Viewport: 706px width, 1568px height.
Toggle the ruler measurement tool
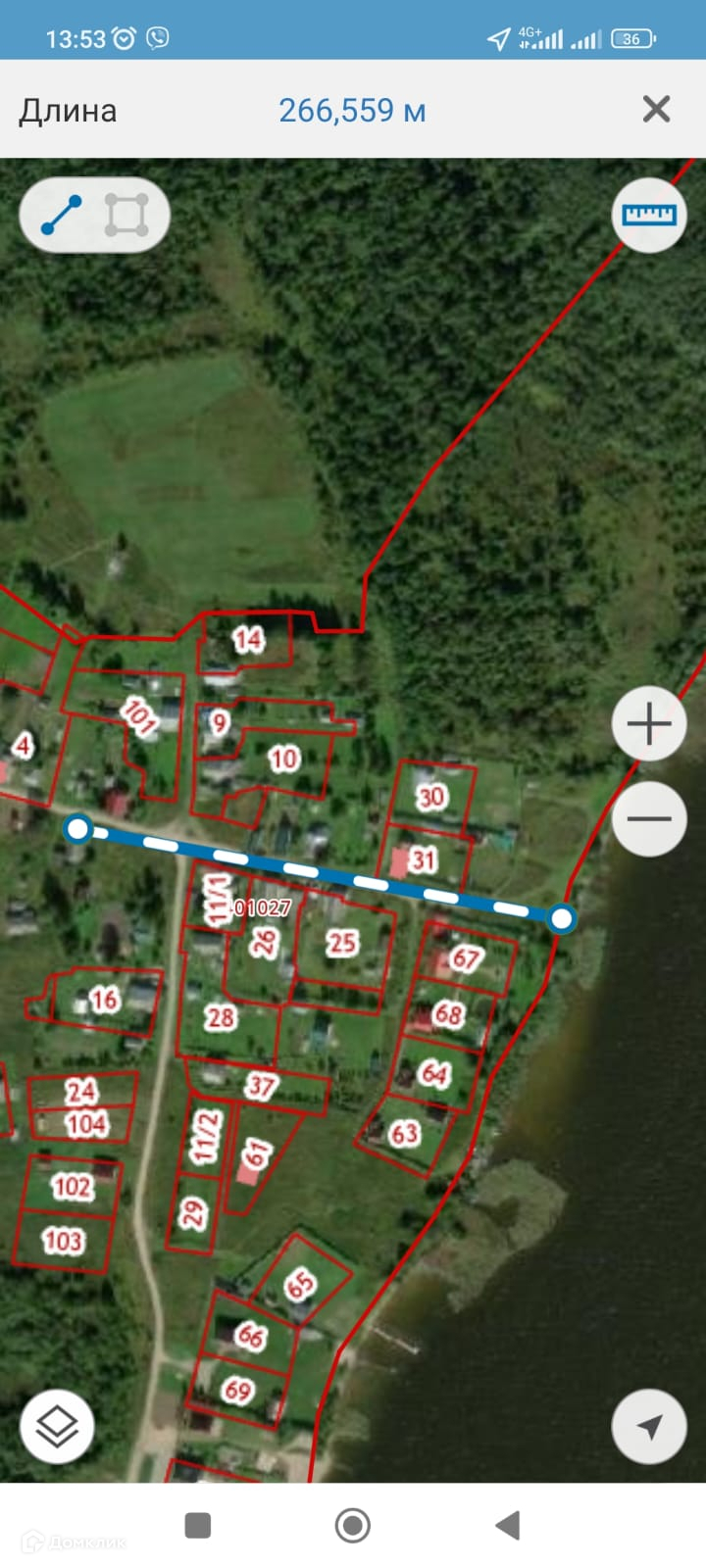(x=648, y=215)
